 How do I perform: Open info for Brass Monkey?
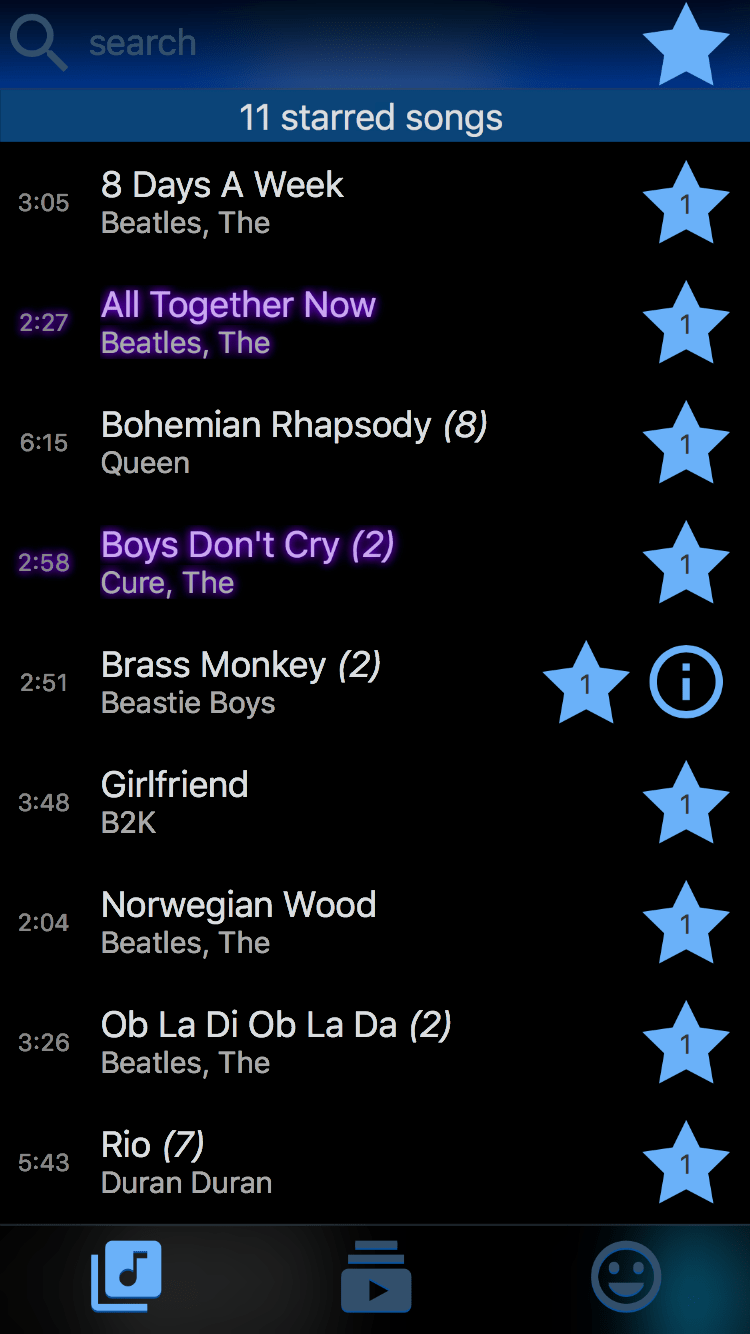click(686, 682)
